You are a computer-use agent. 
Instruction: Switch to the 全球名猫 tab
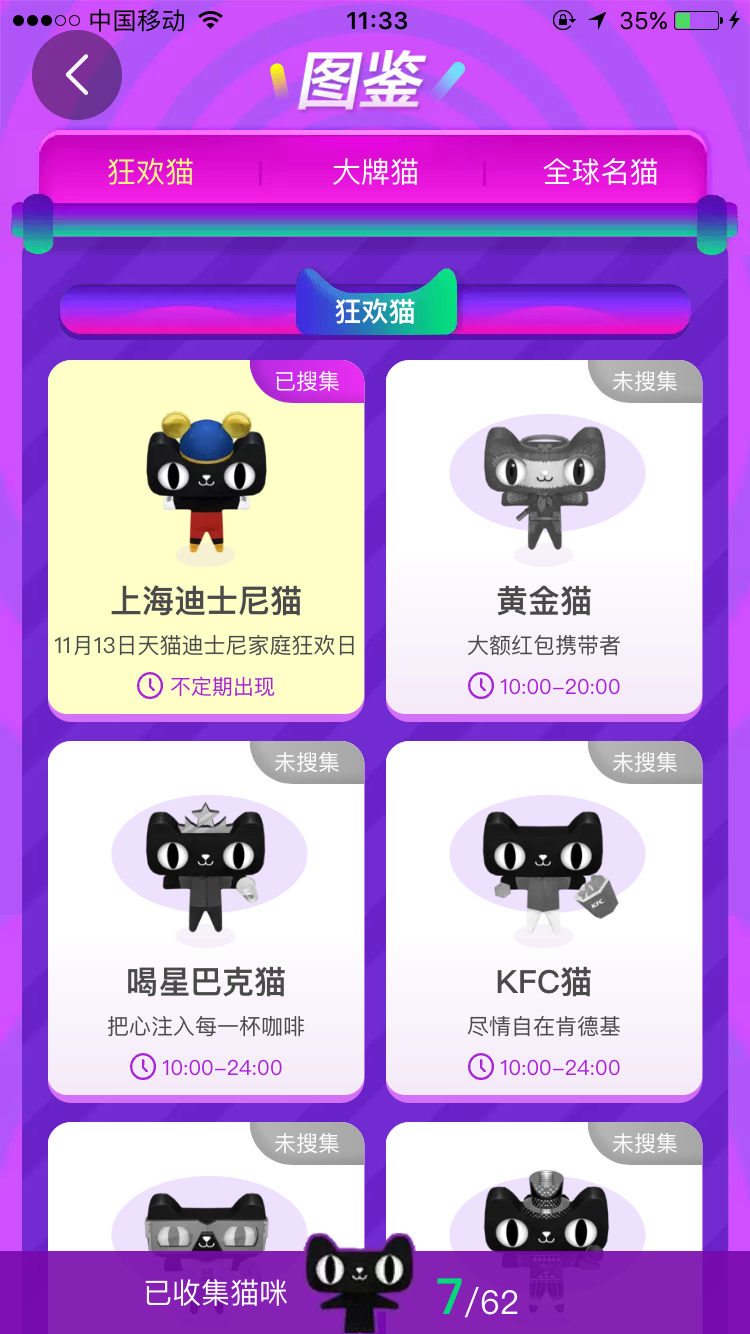(600, 172)
